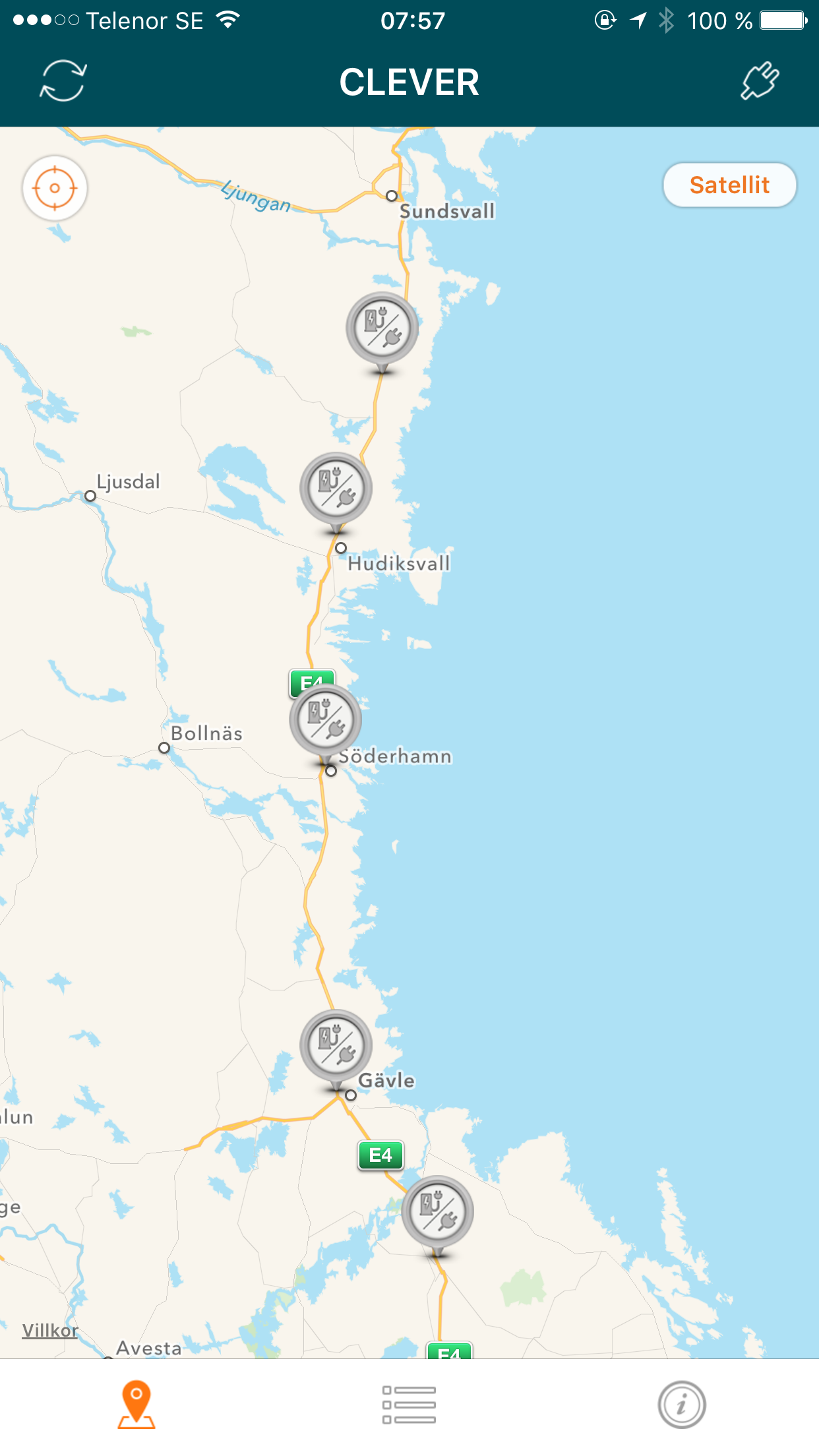
Task: Open the Villkor link
Action: point(50,1330)
